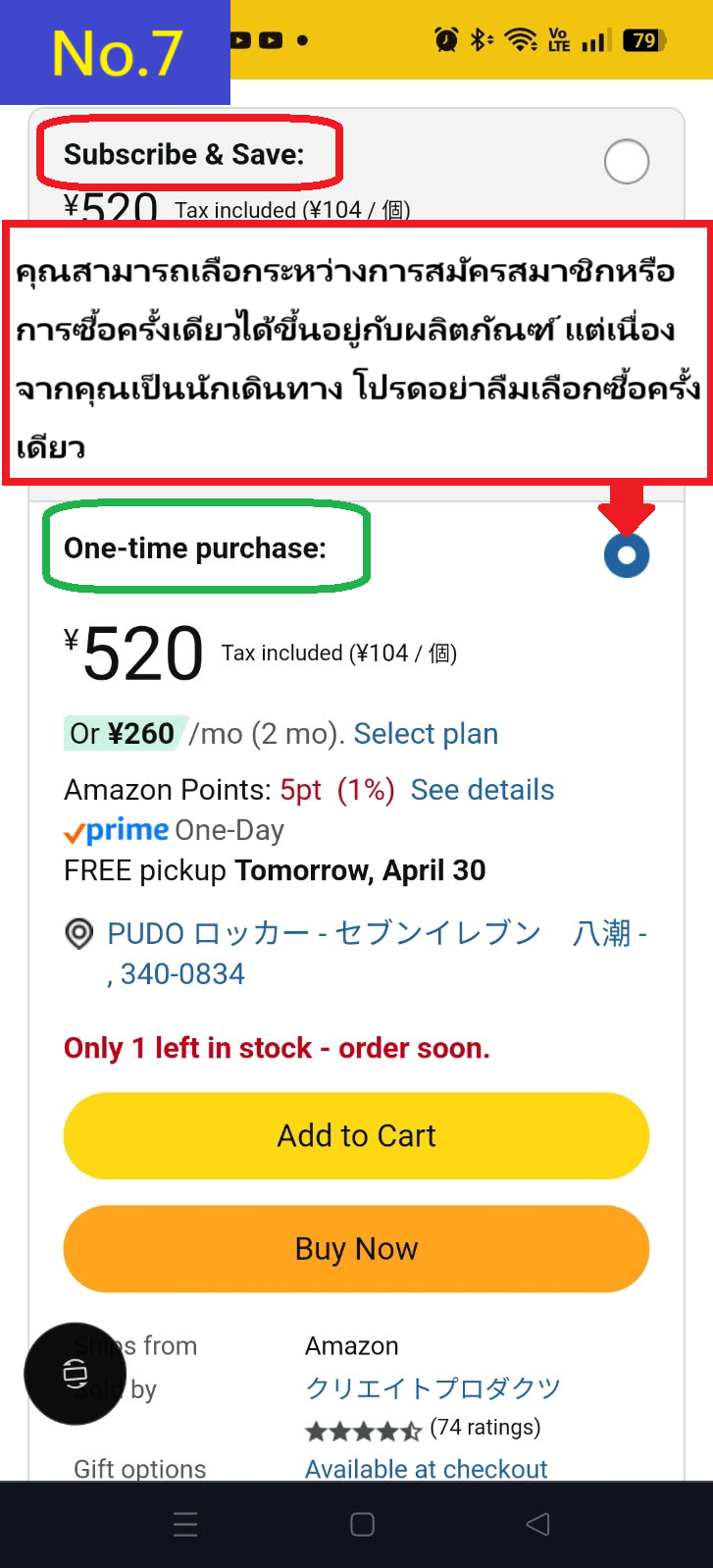Go back using the system back button
Screen dimensions: 713x1568
[537, 1524]
